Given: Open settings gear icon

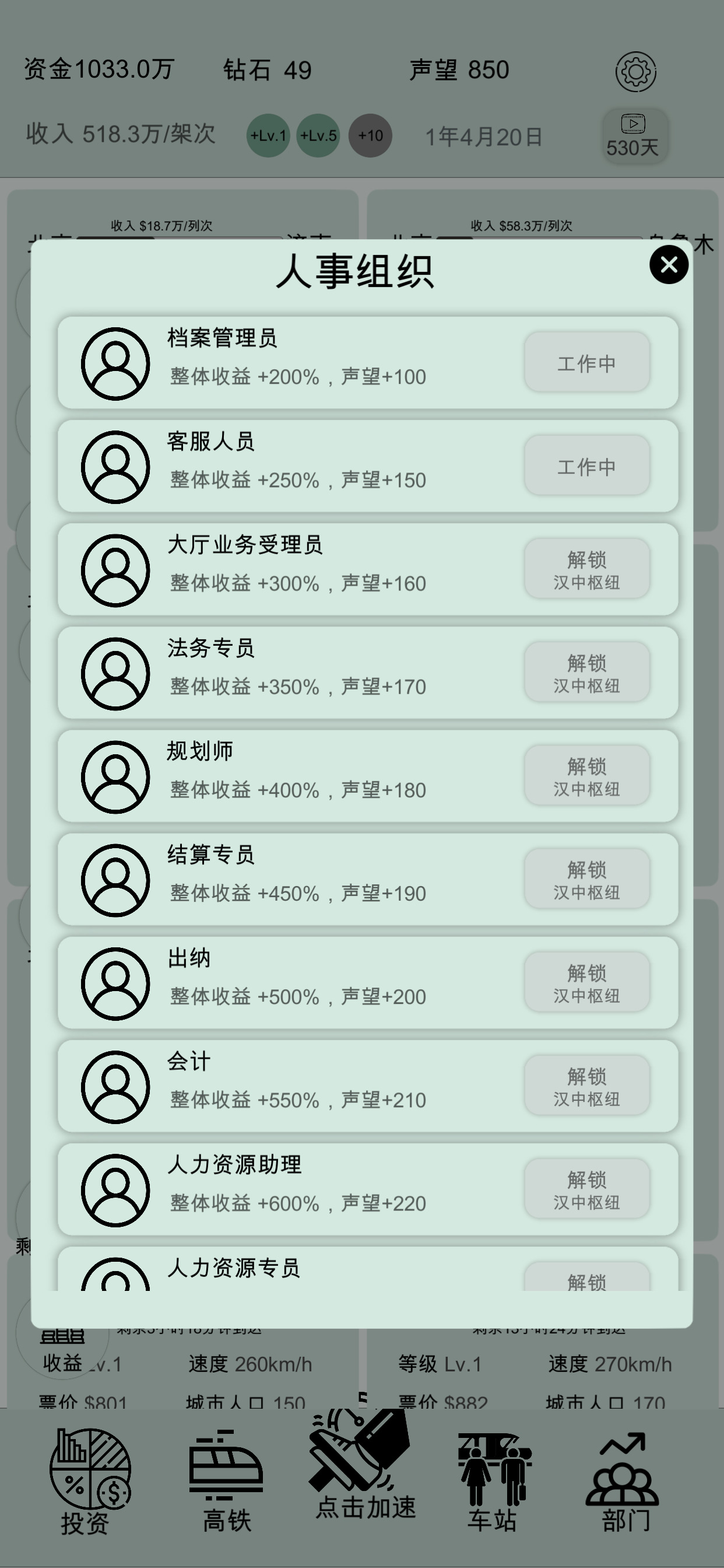Looking at the screenshot, I should [x=636, y=72].
